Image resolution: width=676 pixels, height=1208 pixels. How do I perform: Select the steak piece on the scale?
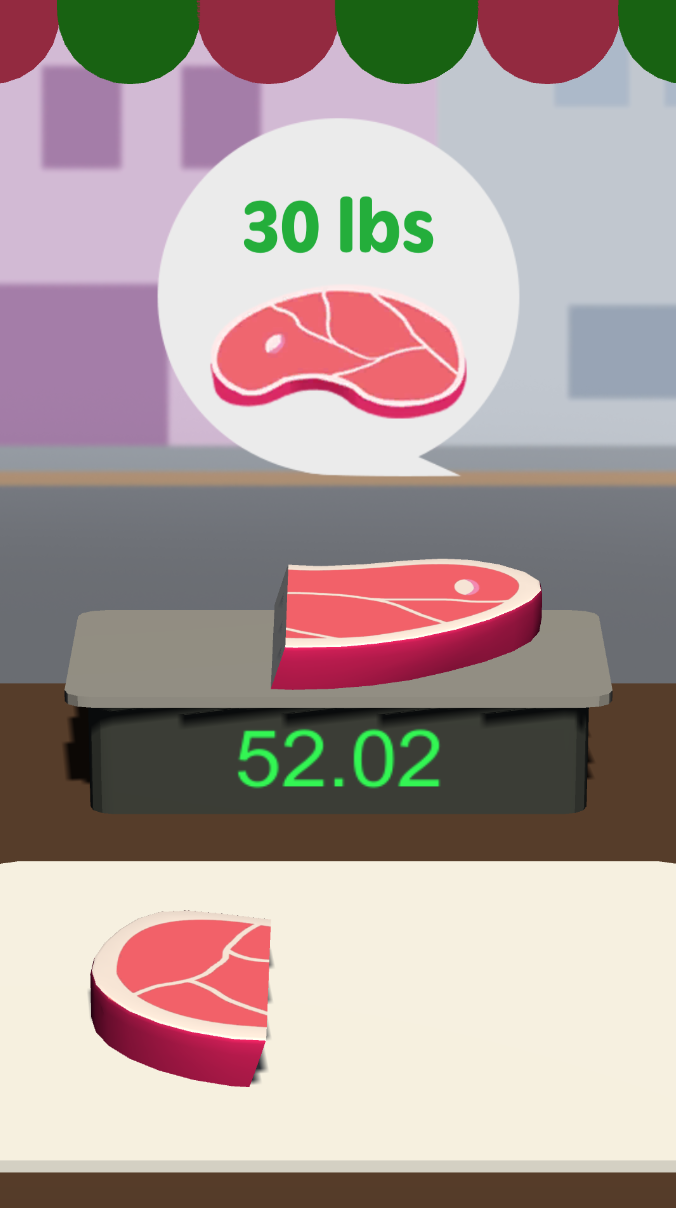pos(405,620)
